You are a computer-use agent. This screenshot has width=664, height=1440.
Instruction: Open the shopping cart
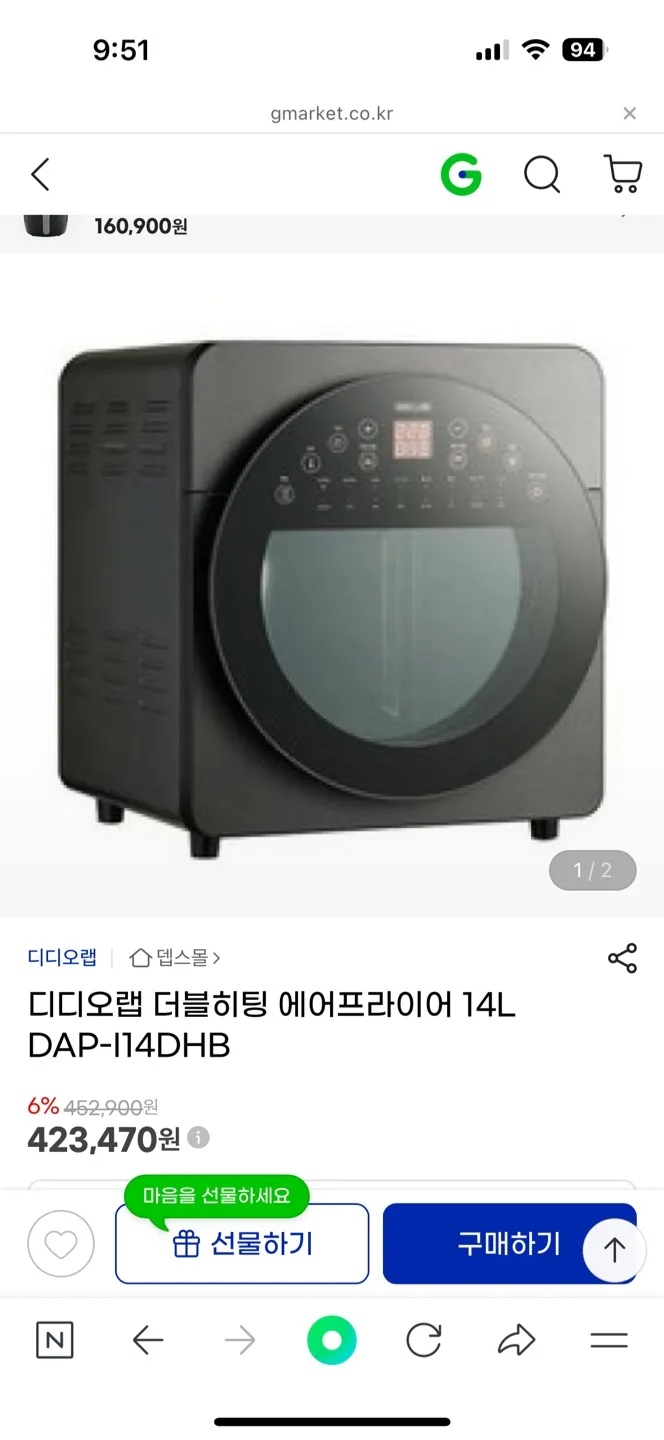(x=622, y=175)
